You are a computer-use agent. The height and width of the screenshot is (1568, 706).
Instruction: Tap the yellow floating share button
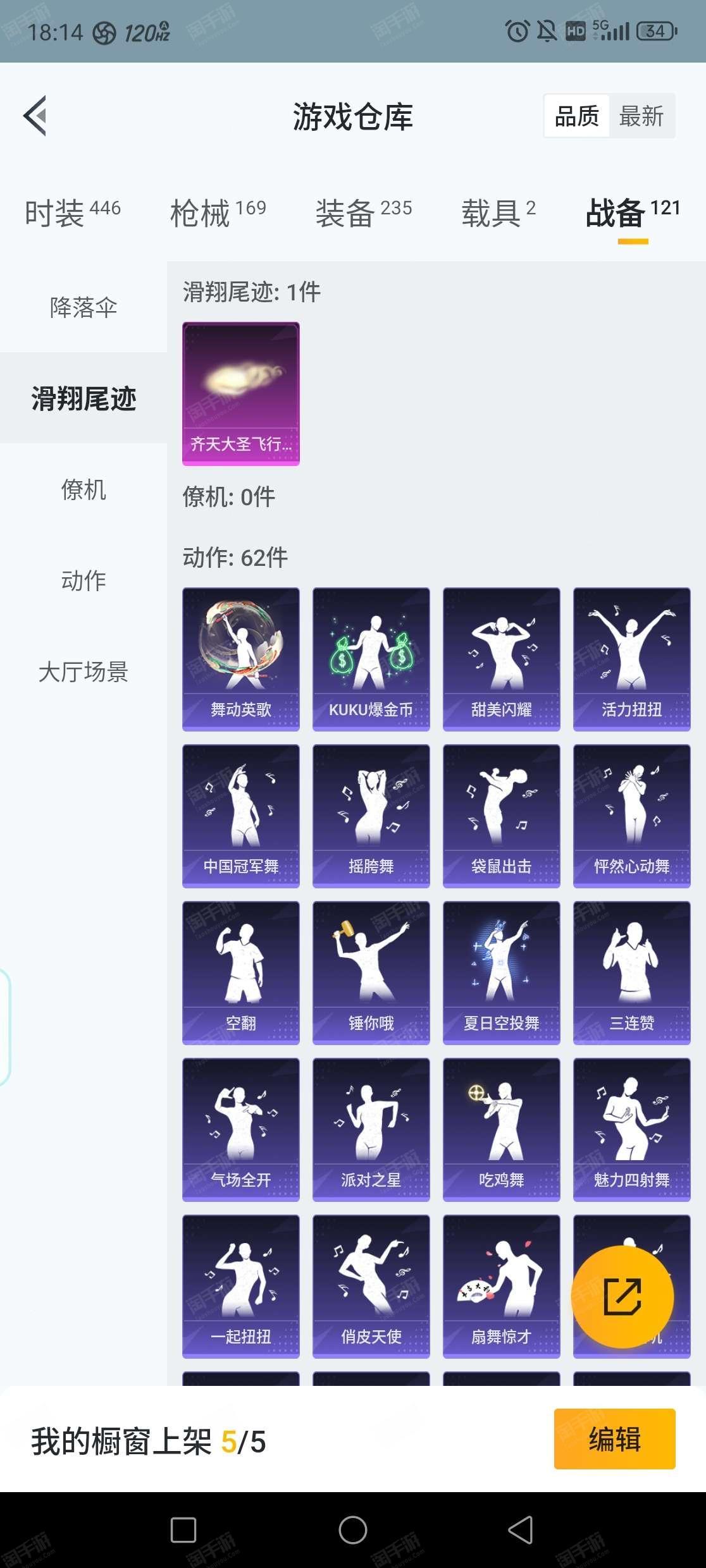(x=622, y=1297)
